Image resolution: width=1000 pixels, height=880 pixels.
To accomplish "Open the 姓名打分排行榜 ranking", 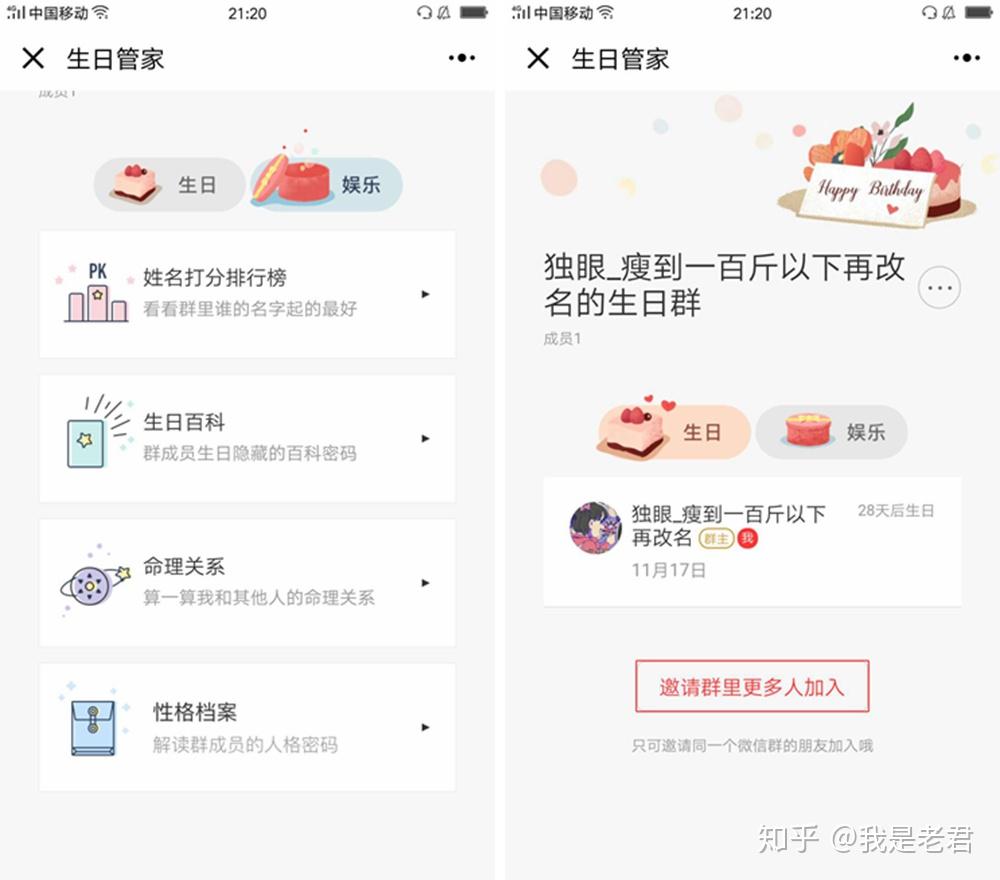I will pyautogui.click(x=247, y=293).
